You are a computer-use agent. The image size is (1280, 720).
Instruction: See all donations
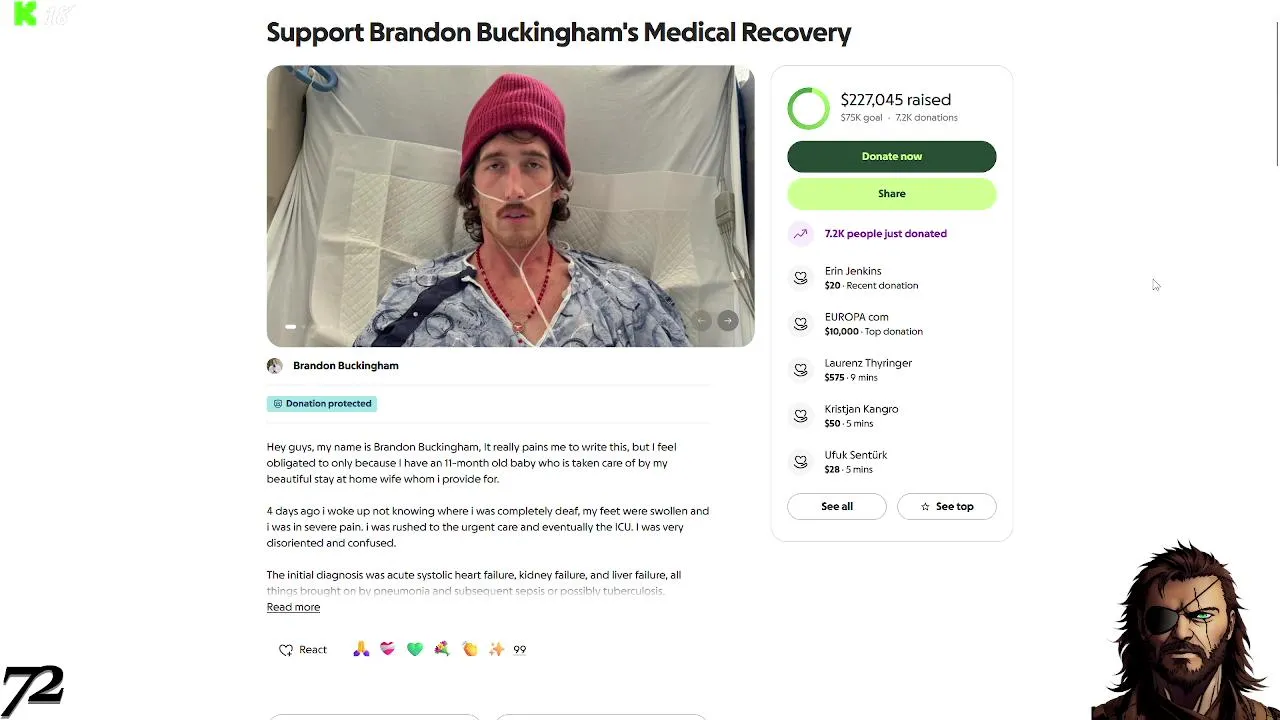coord(836,506)
